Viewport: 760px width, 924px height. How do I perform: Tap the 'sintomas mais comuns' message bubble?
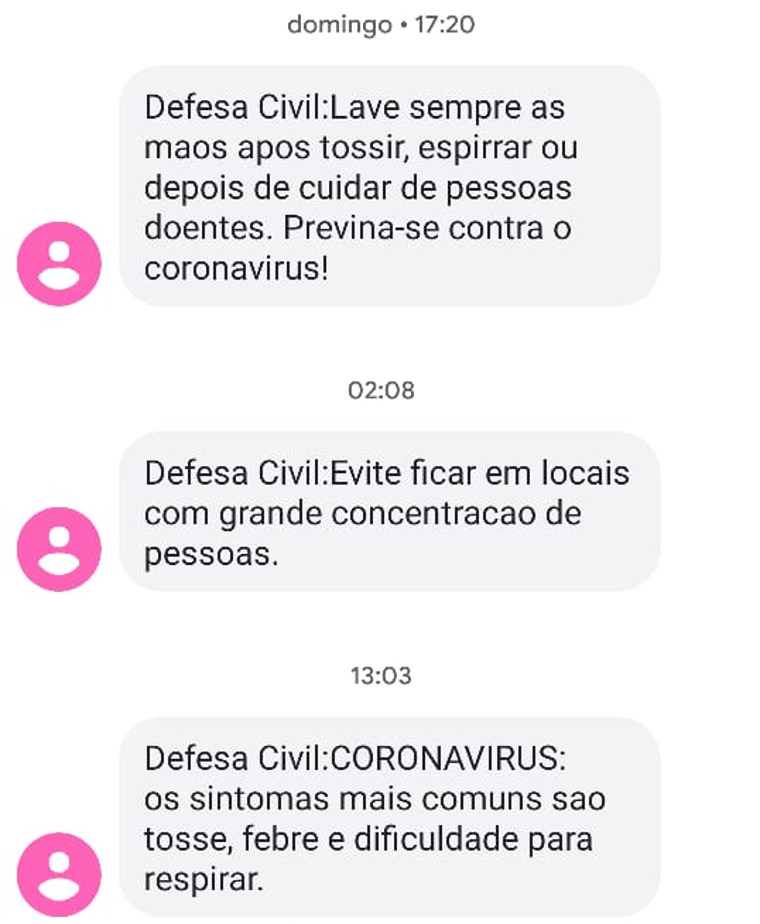coord(389,815)
